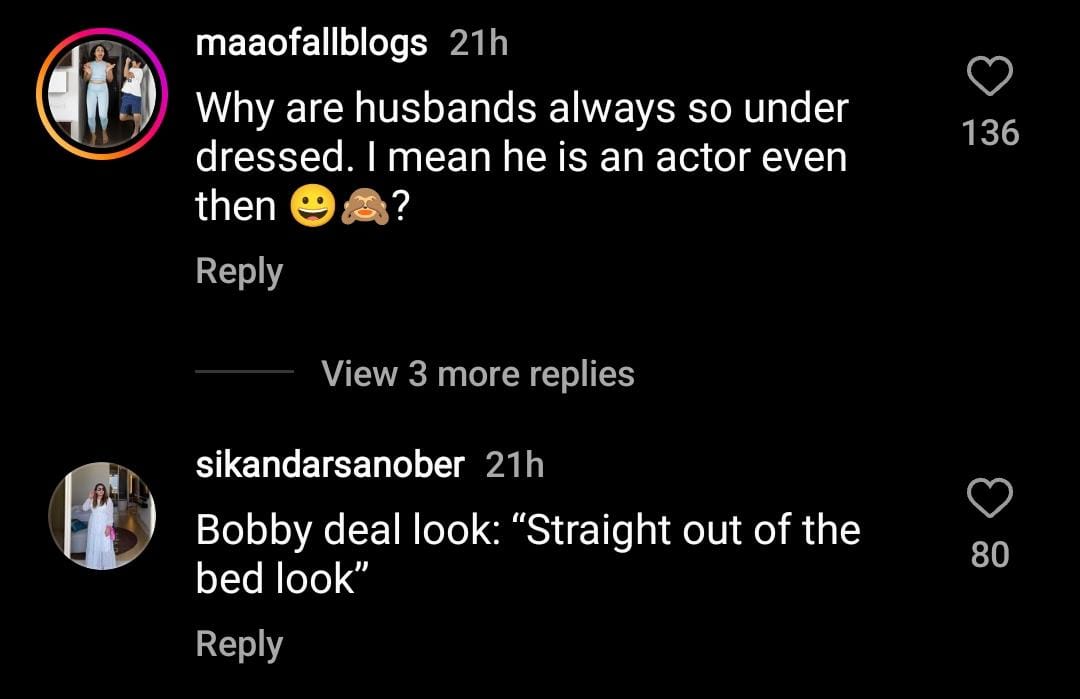The width and height of the screenshot is (1080, 699).
Task: Reply to sikandarsanober's comment
Action: (x=239, y=644)
